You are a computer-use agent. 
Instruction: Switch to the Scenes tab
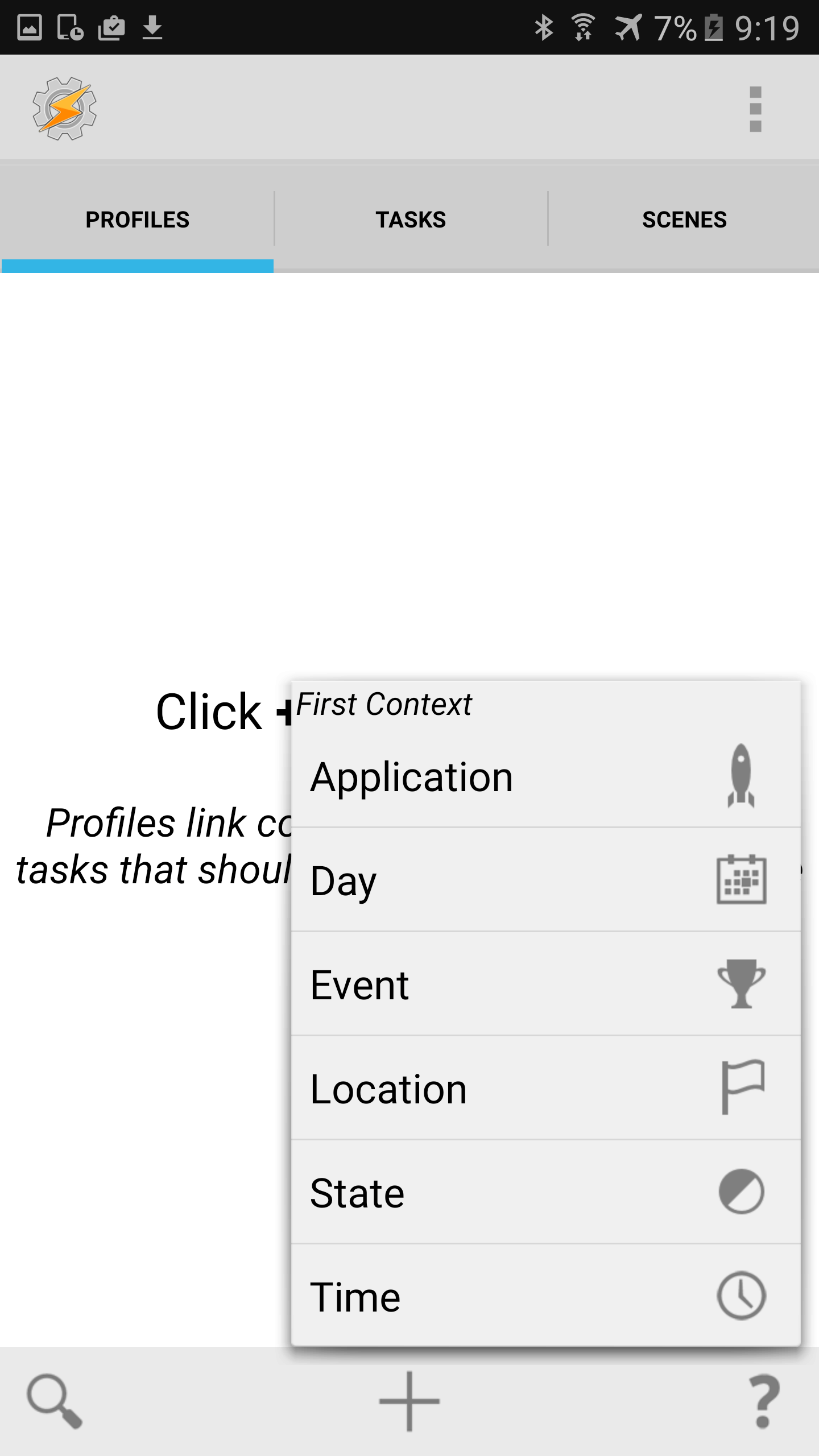(x=684, y=220)
